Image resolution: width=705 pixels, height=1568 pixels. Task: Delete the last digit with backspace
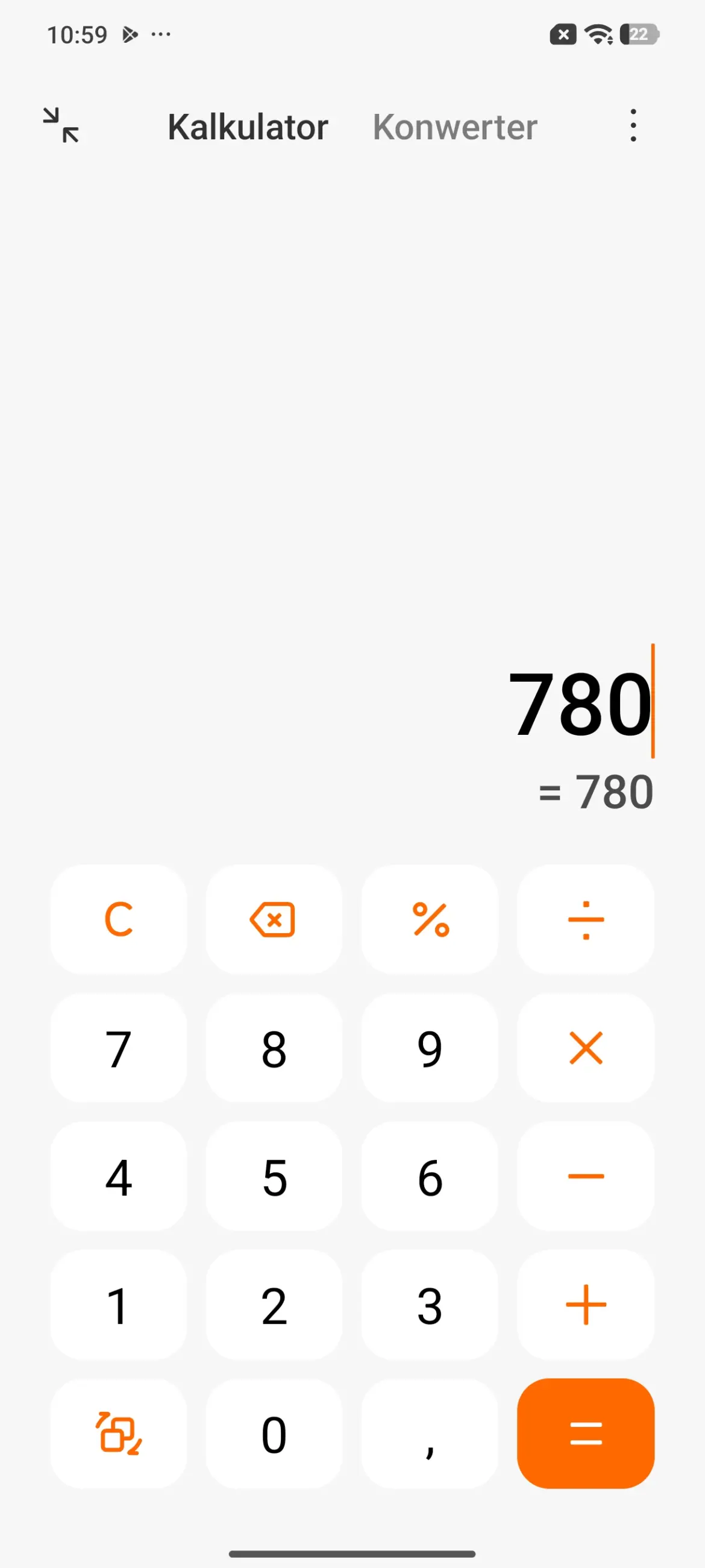point(274,919)
